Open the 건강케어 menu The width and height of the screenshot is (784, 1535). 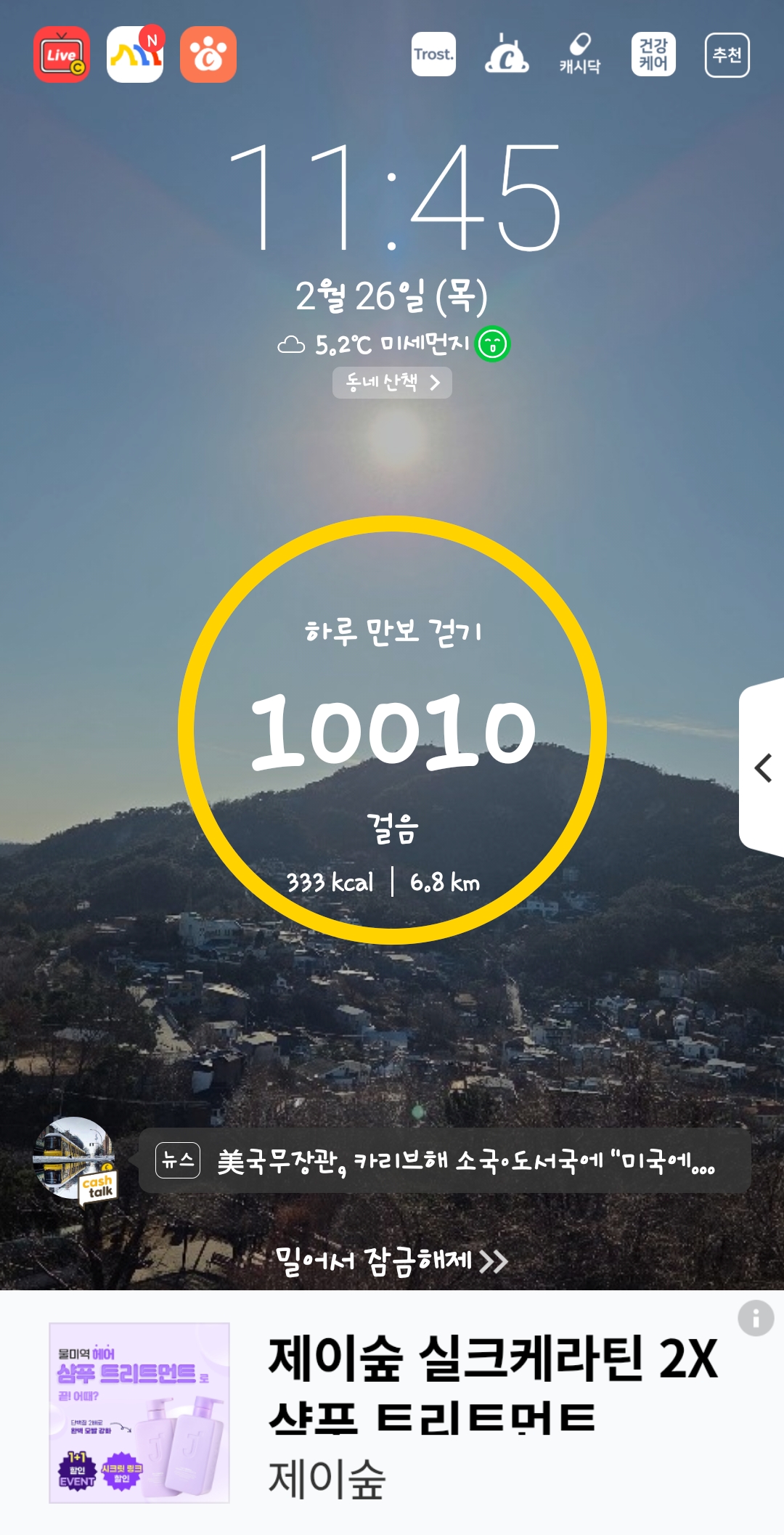(653, 54)
